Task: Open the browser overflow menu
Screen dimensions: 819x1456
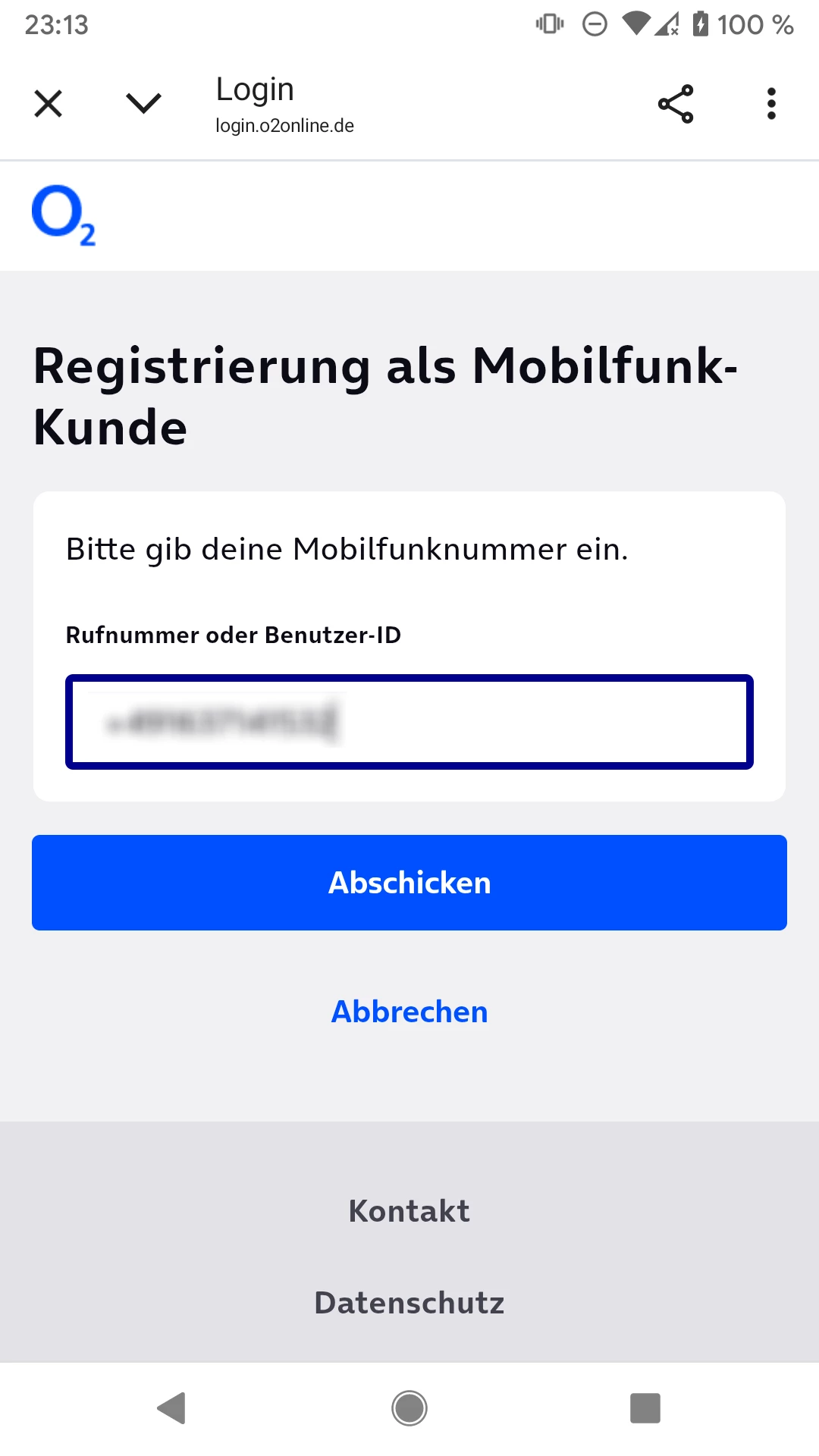Action: tap(771, 104)
